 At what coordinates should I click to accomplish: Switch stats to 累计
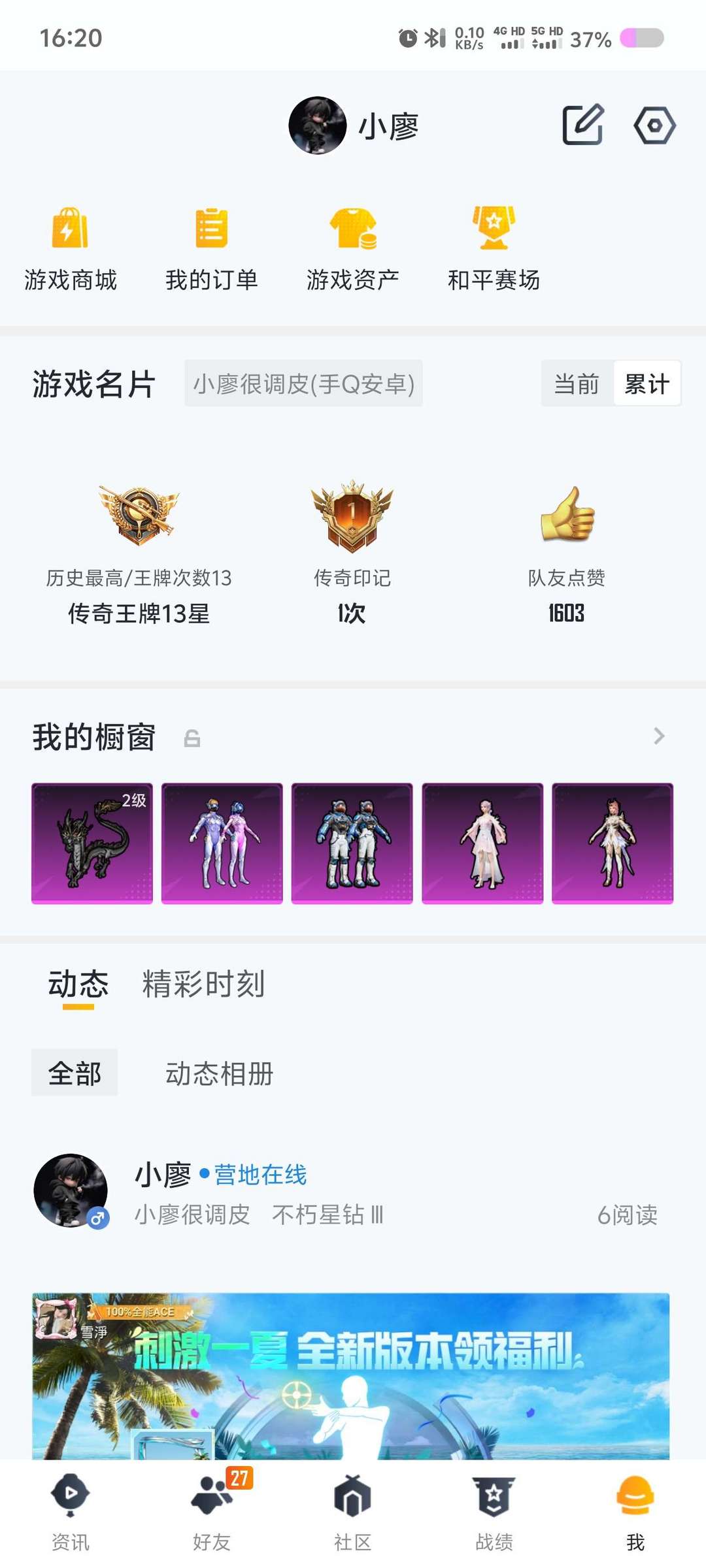point(647,384)
